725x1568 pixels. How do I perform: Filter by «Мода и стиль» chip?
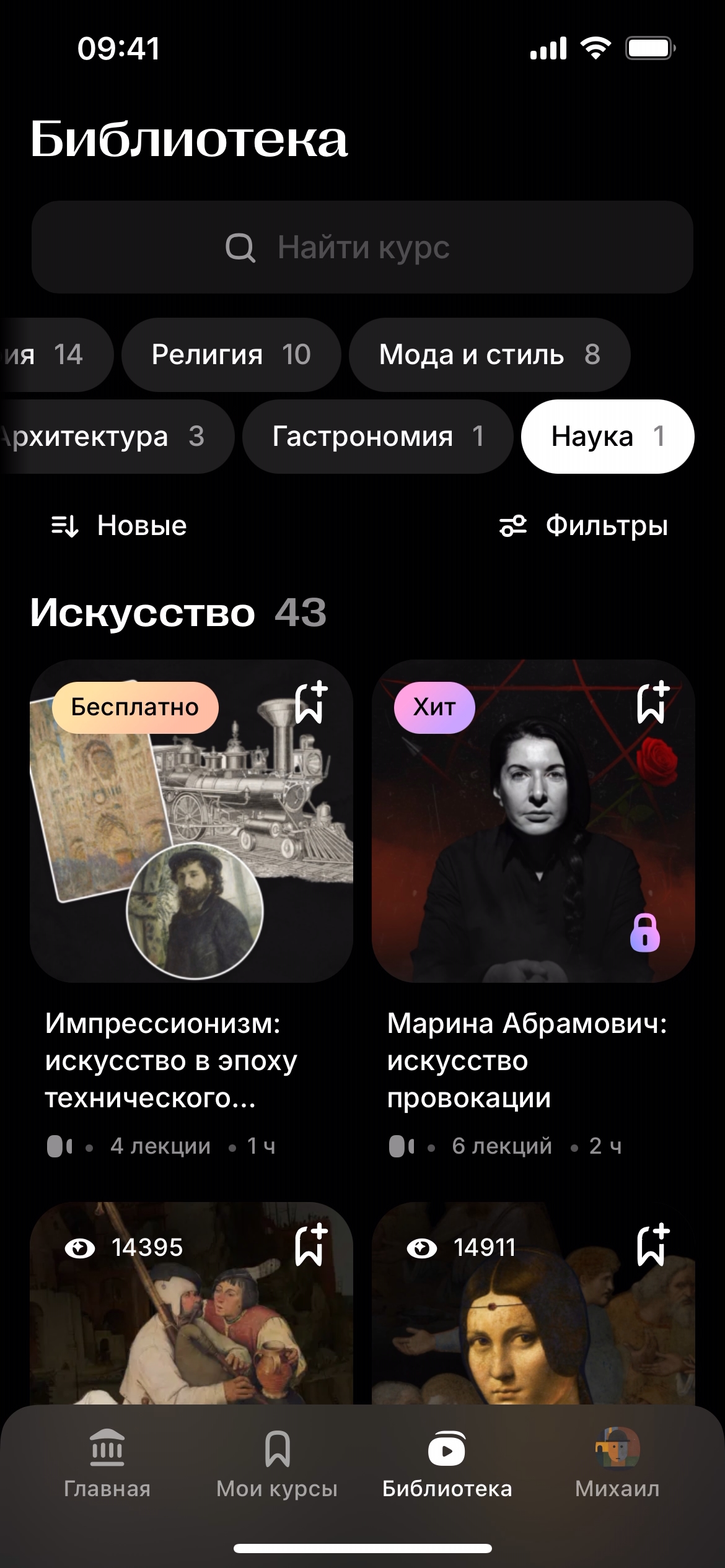[489, 355]
